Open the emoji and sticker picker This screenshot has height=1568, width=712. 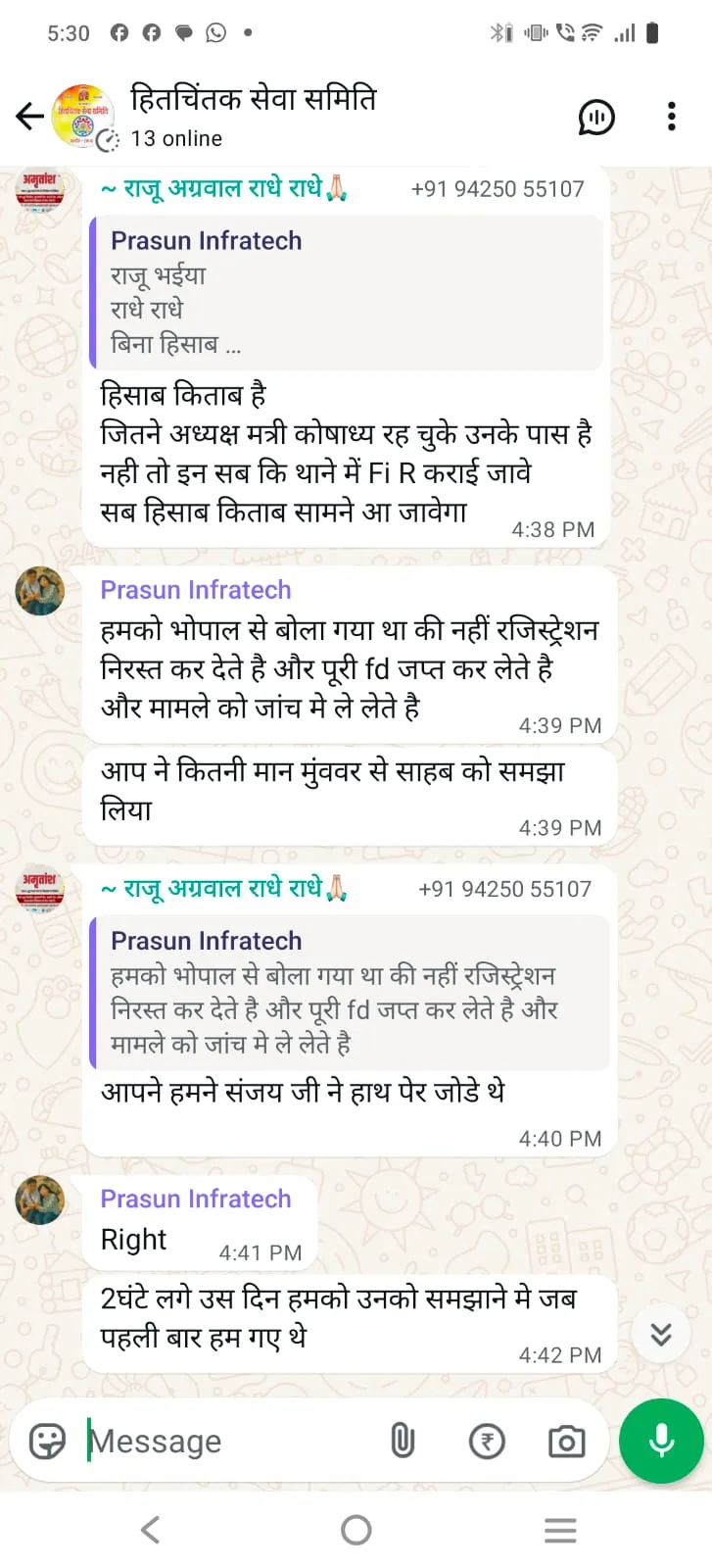click(47, 1441)
